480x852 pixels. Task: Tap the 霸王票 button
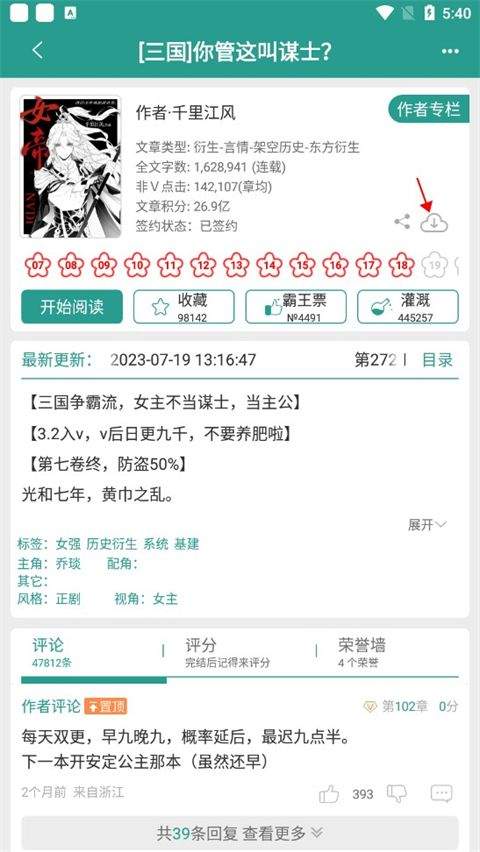tap(296, 307)
